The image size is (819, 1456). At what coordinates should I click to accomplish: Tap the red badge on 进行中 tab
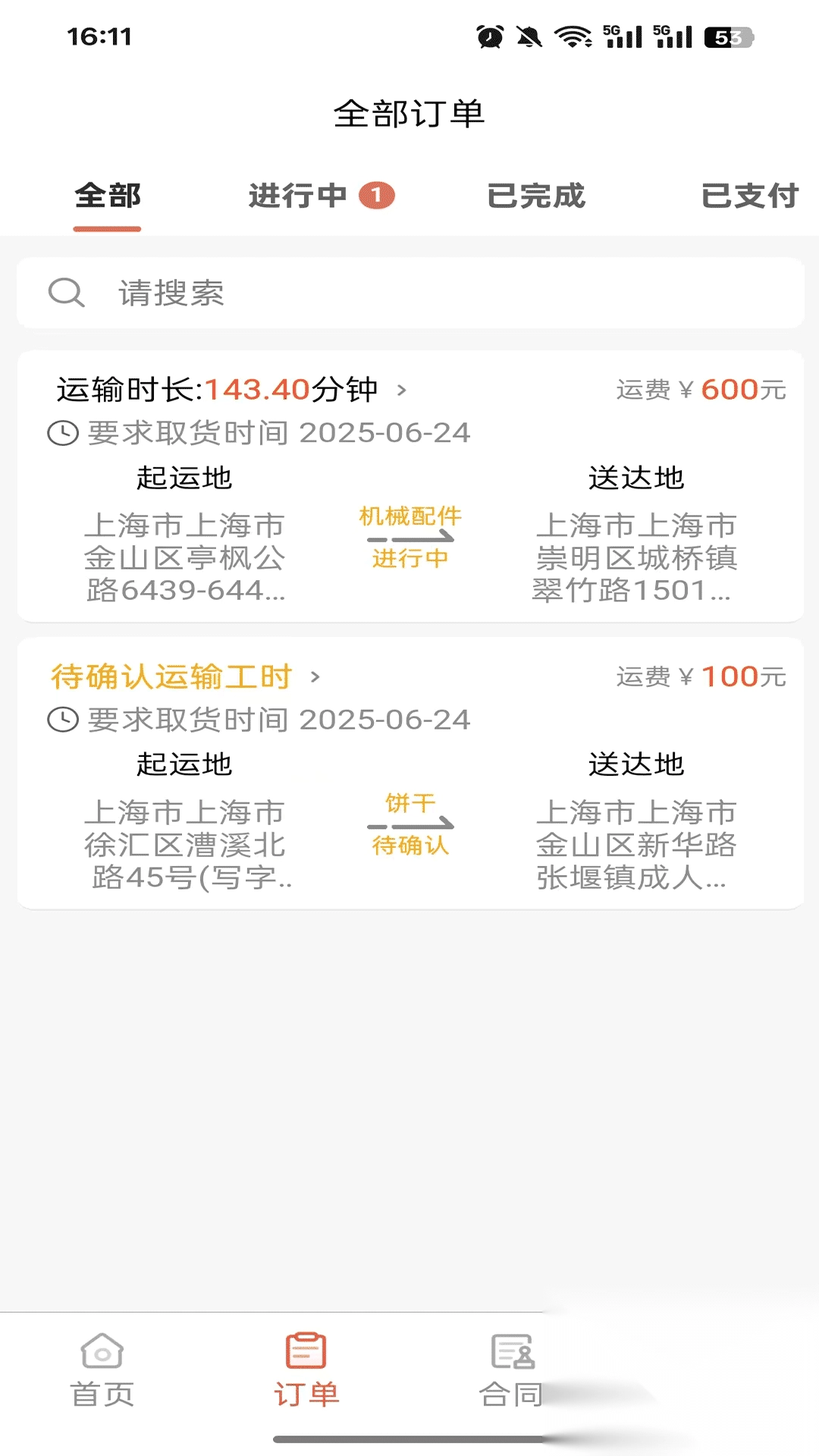(377, 194)
